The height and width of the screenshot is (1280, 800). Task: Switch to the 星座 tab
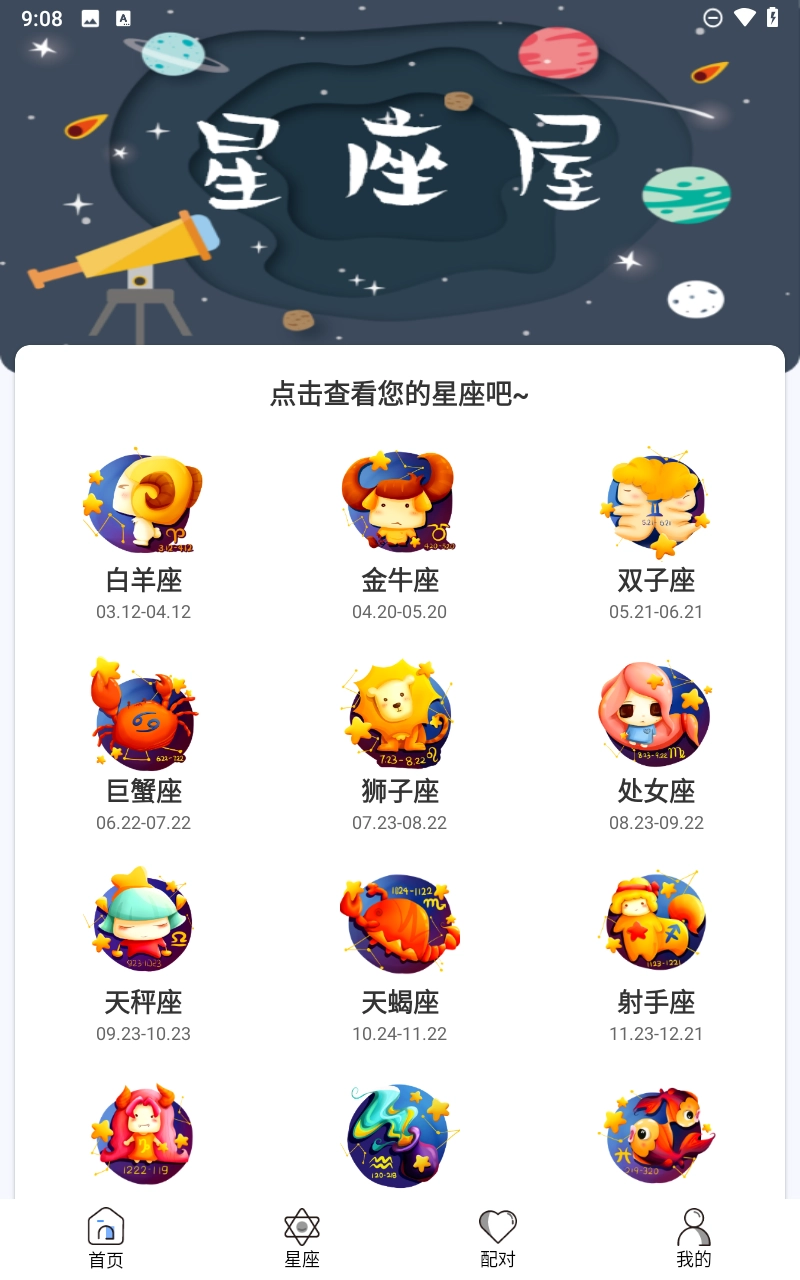(301, 1237)
